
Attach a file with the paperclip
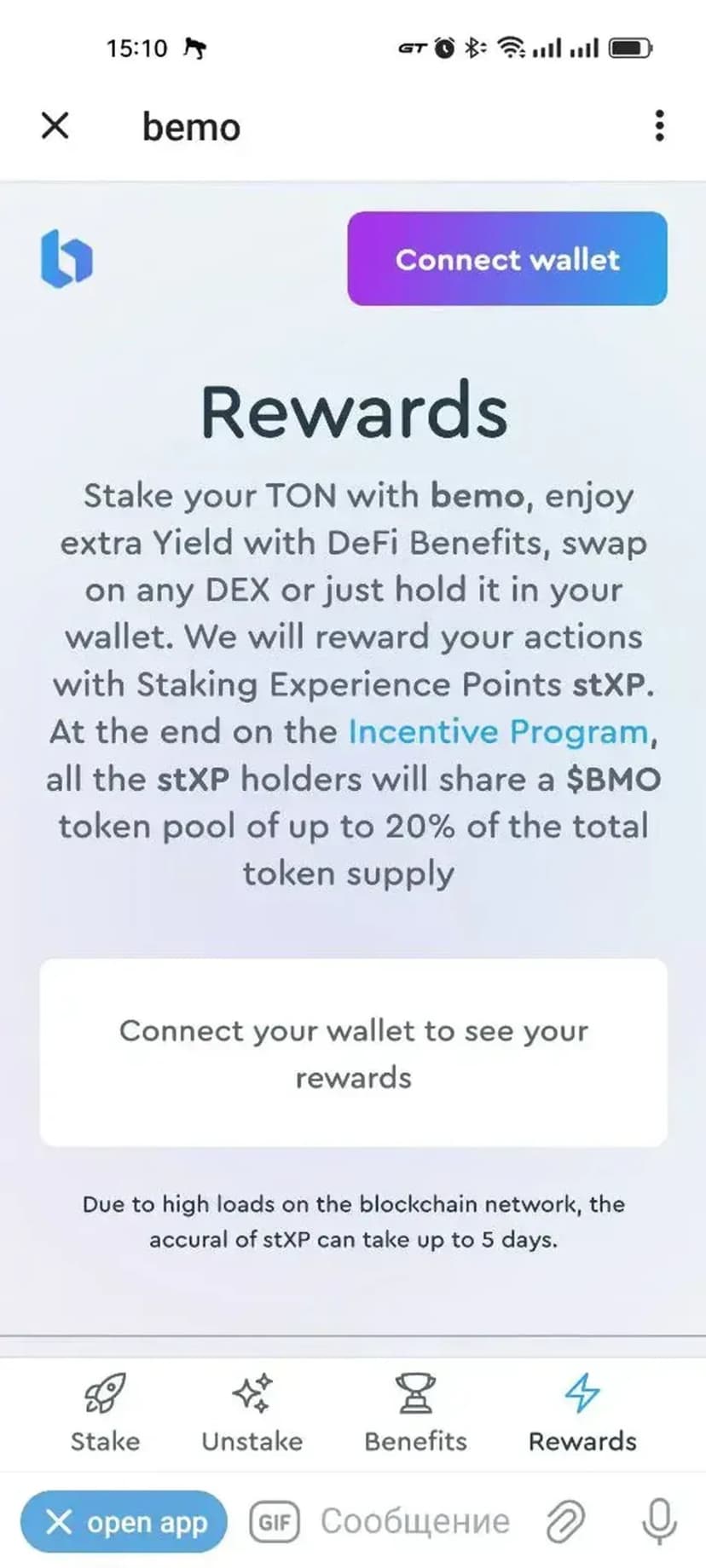565,1522
